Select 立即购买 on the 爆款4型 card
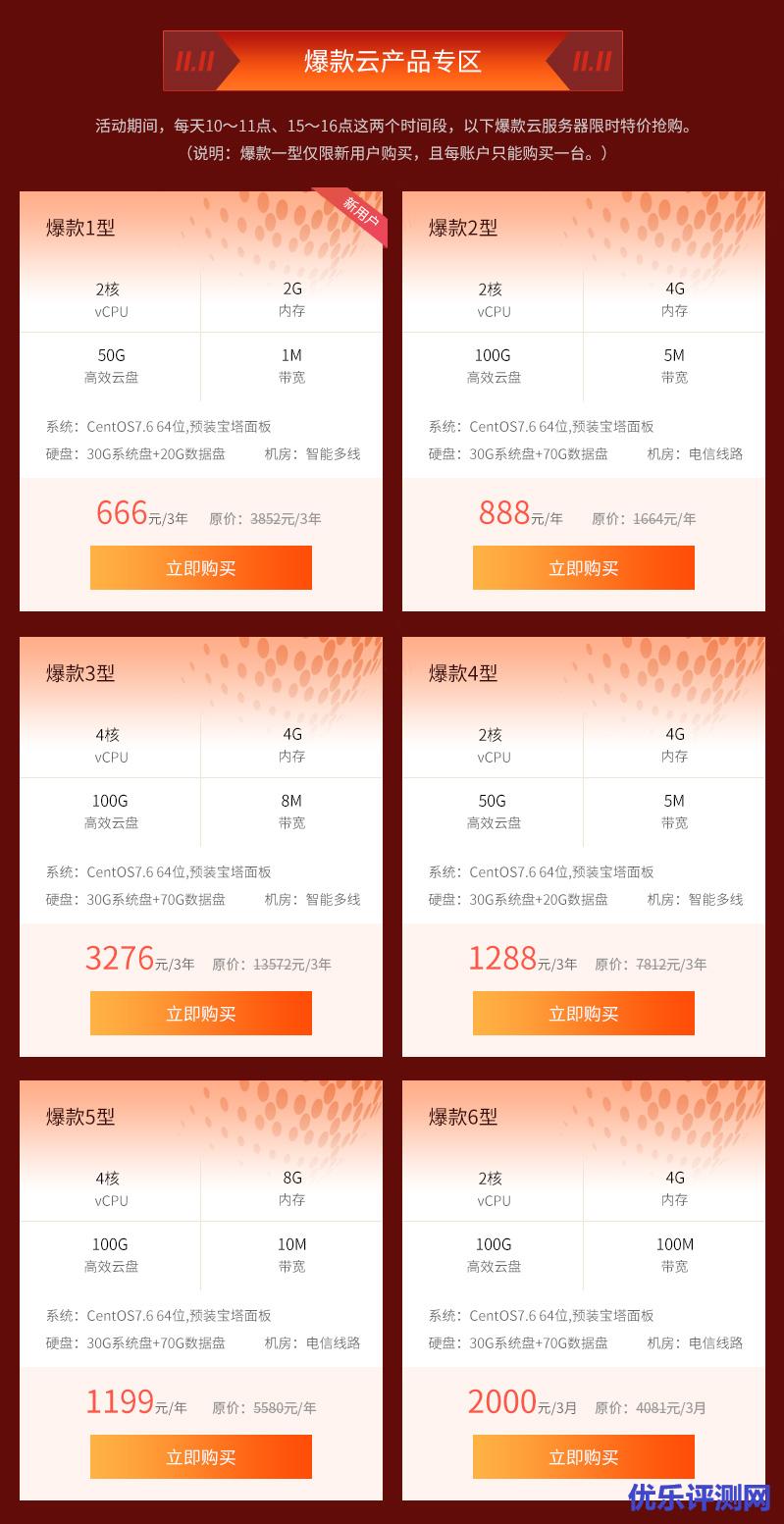 point(583,1014)
